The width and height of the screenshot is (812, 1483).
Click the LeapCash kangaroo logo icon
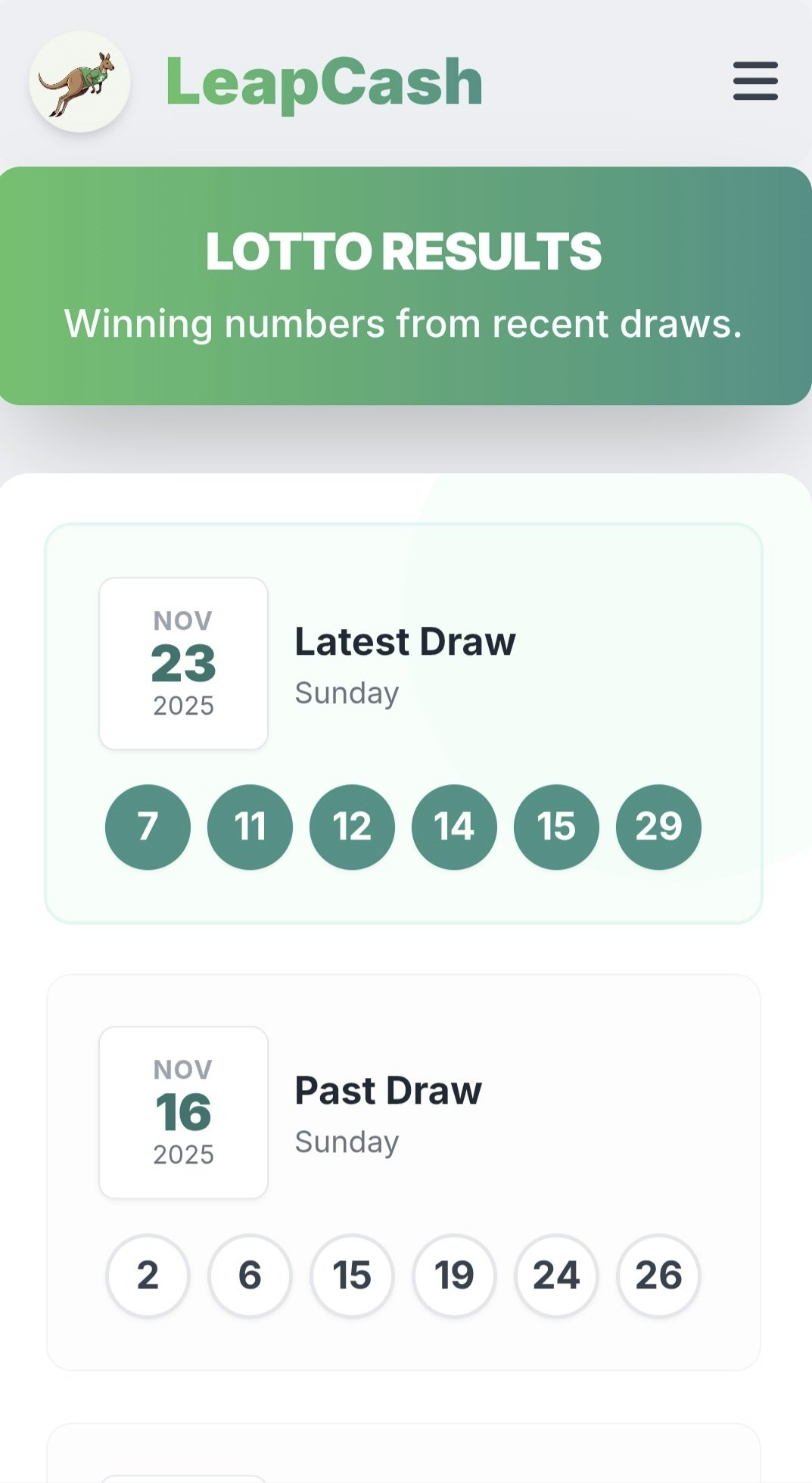tap(79, 80)
